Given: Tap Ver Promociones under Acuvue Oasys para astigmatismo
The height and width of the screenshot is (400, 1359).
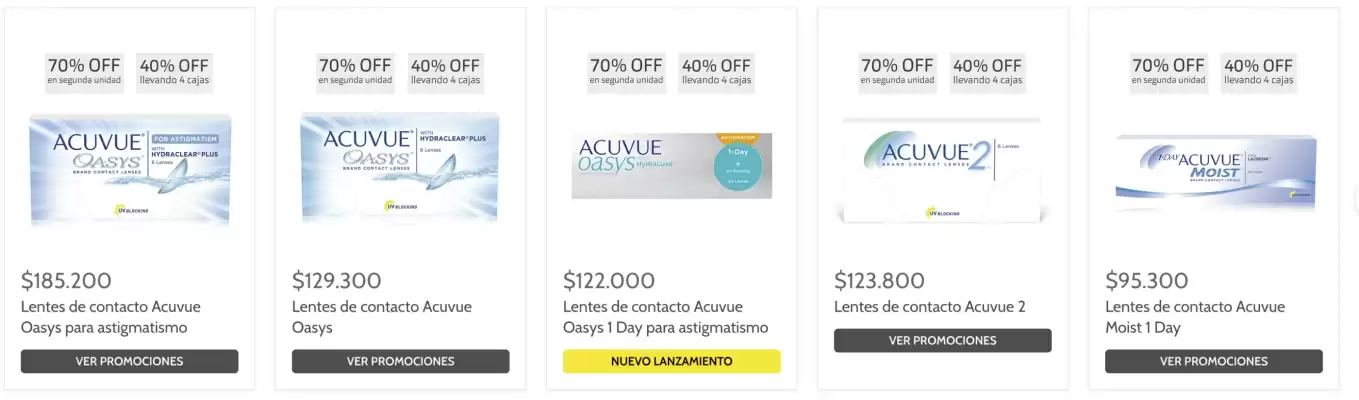Looking at the screenshot, I should click(x=129, y=361).
